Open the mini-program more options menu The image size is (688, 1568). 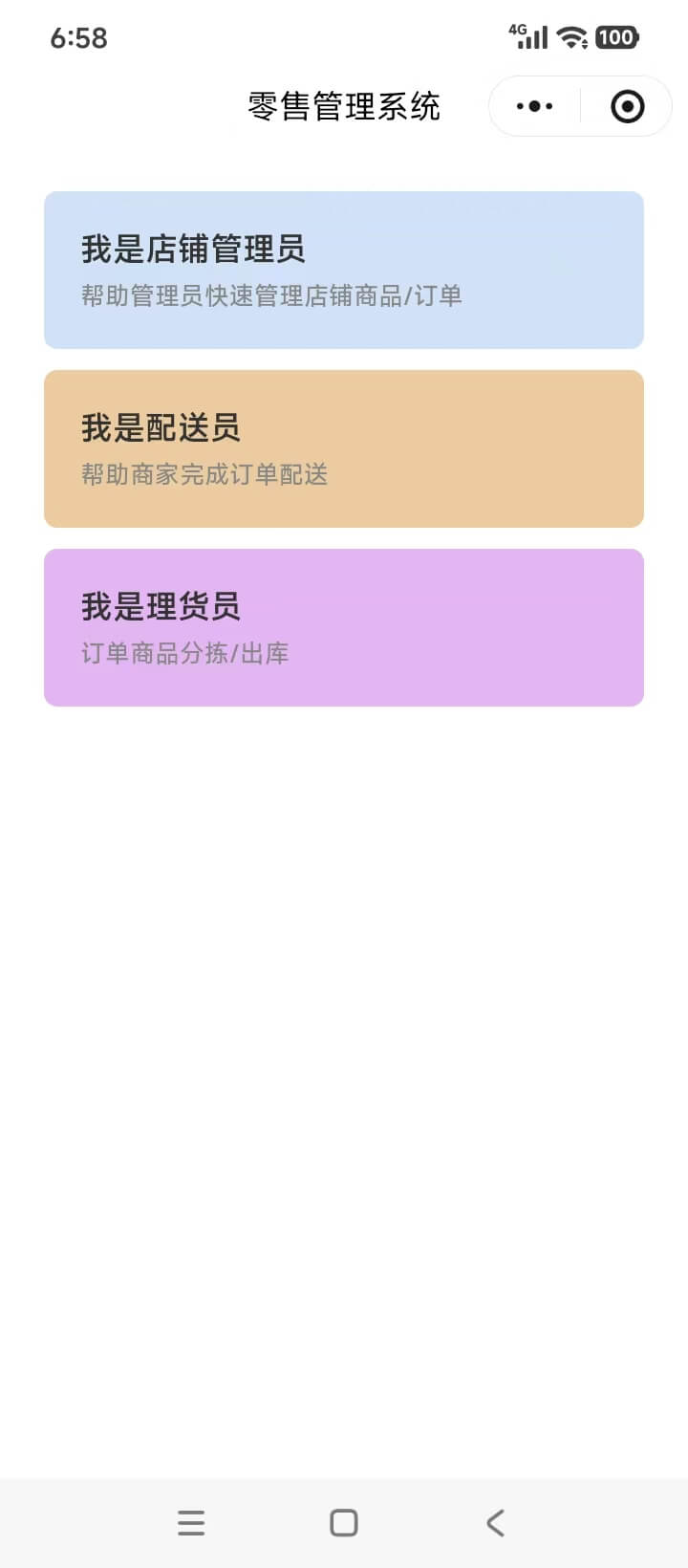tap(532, 106)
